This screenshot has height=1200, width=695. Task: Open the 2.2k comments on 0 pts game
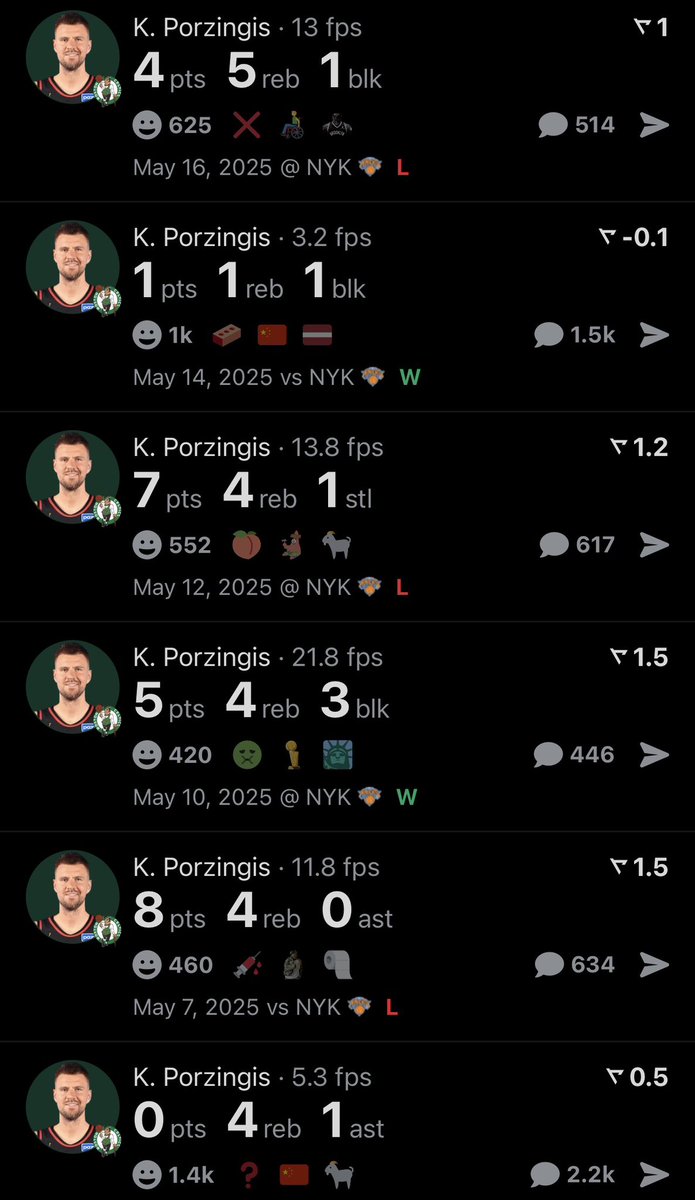point(573,1174)
